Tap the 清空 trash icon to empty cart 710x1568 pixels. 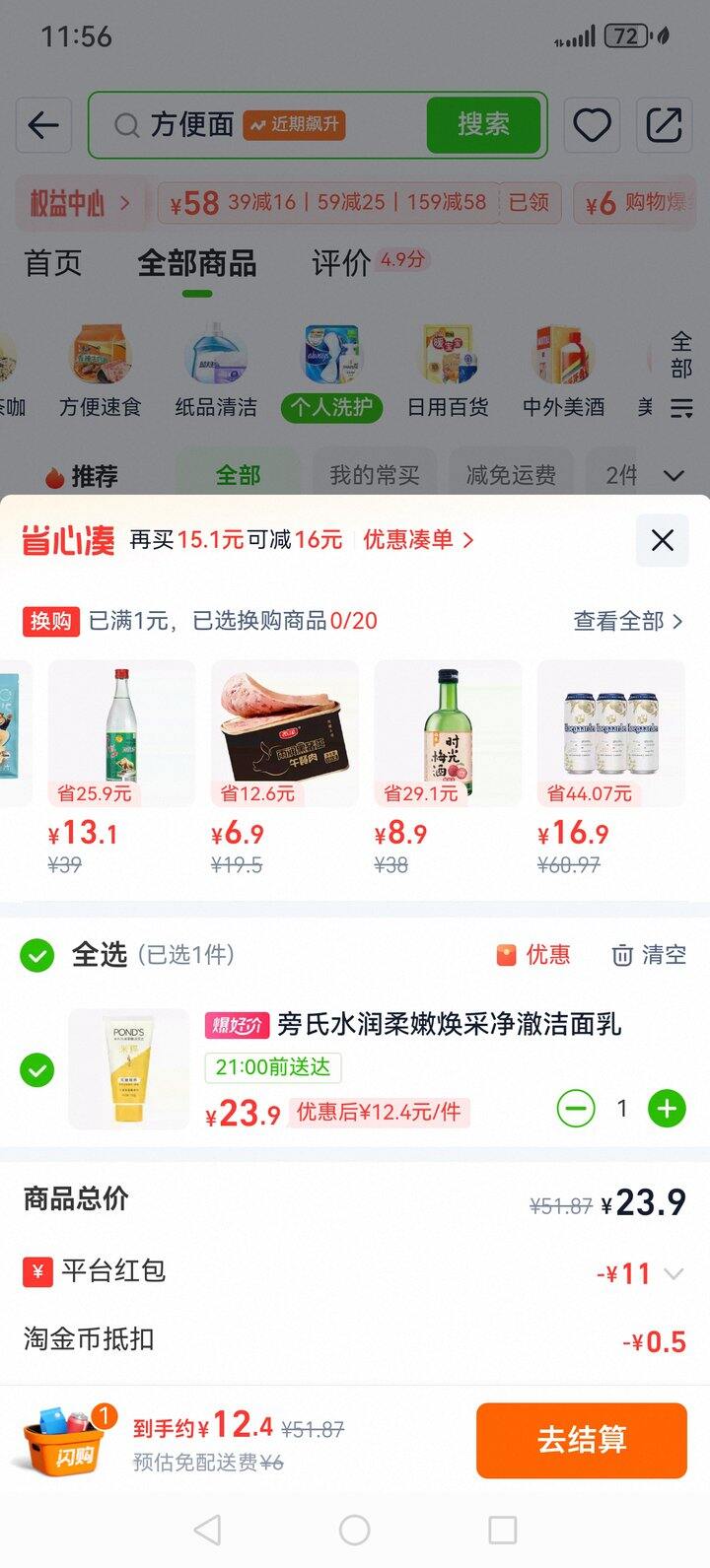622,956
